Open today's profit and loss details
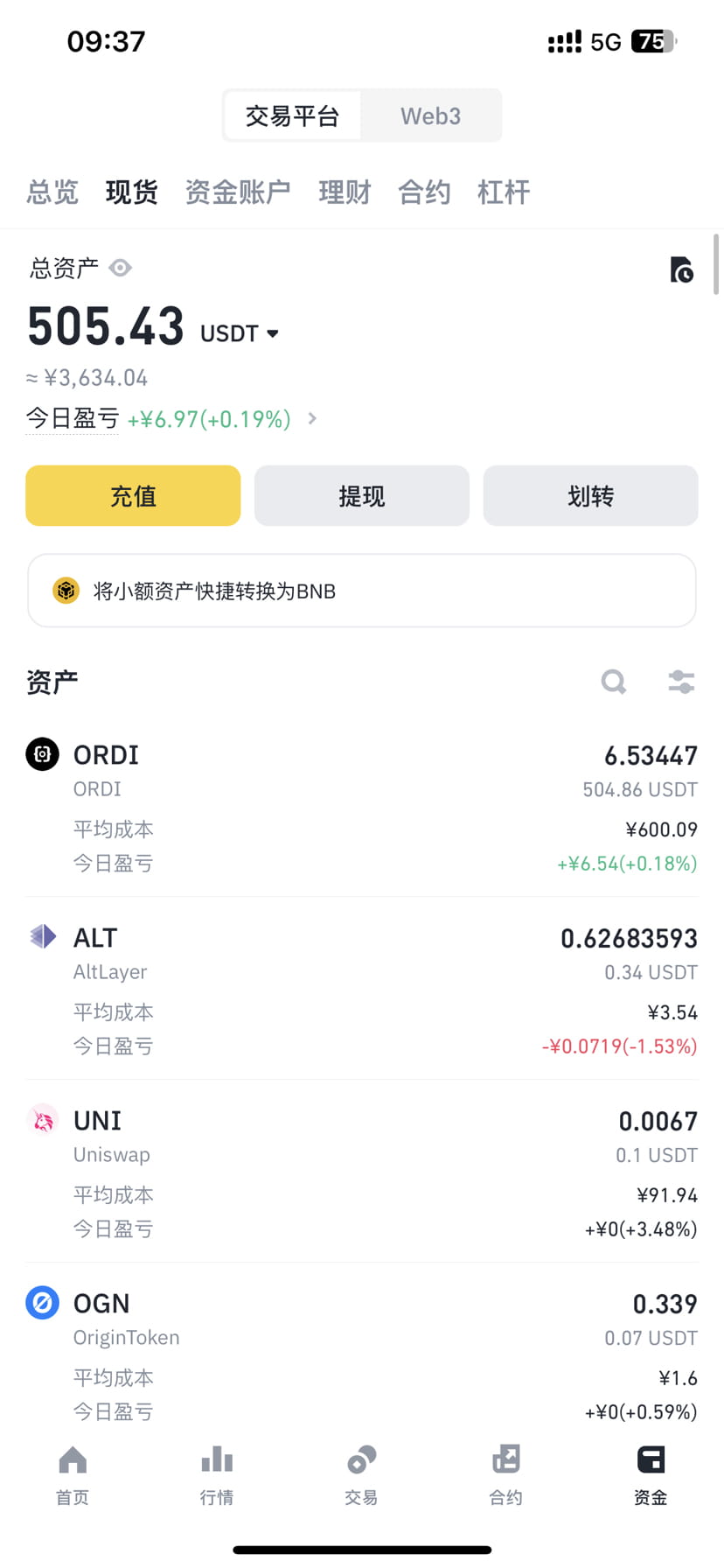 click(x=171, y=419)
